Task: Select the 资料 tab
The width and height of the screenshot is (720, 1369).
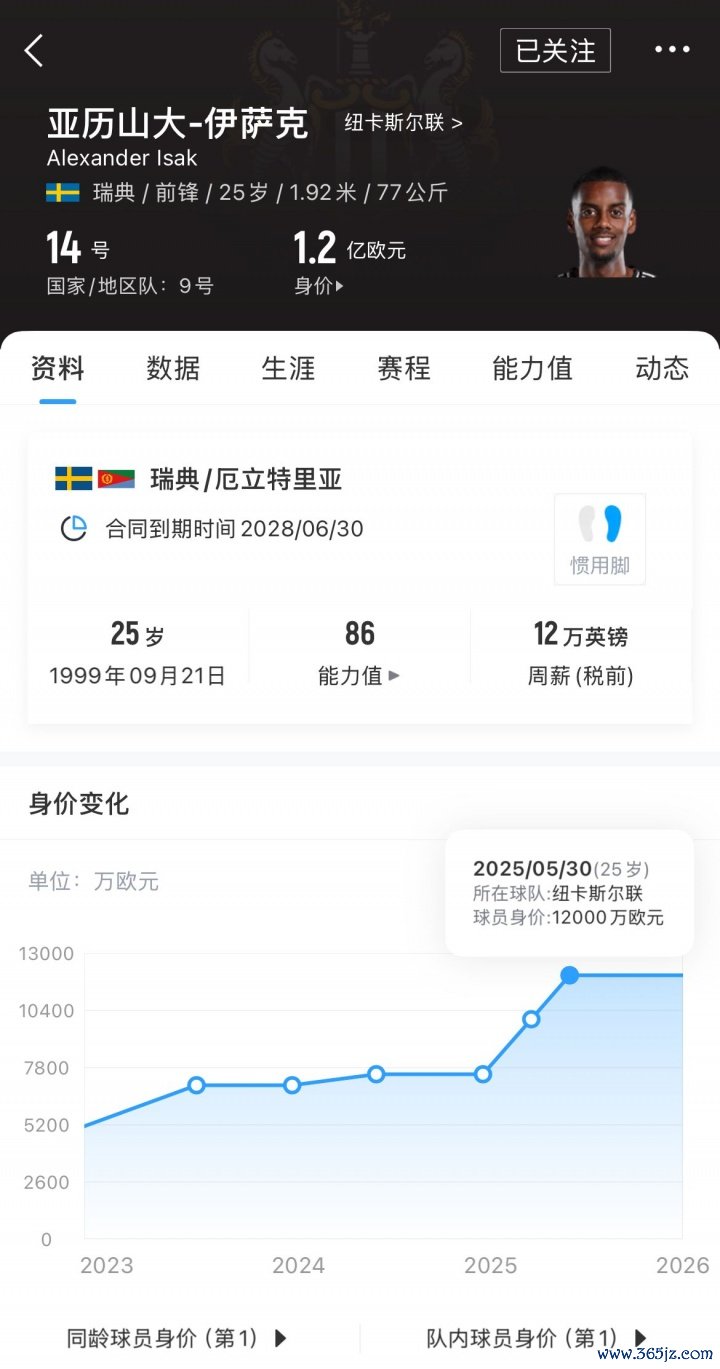Action: (57, 368)
